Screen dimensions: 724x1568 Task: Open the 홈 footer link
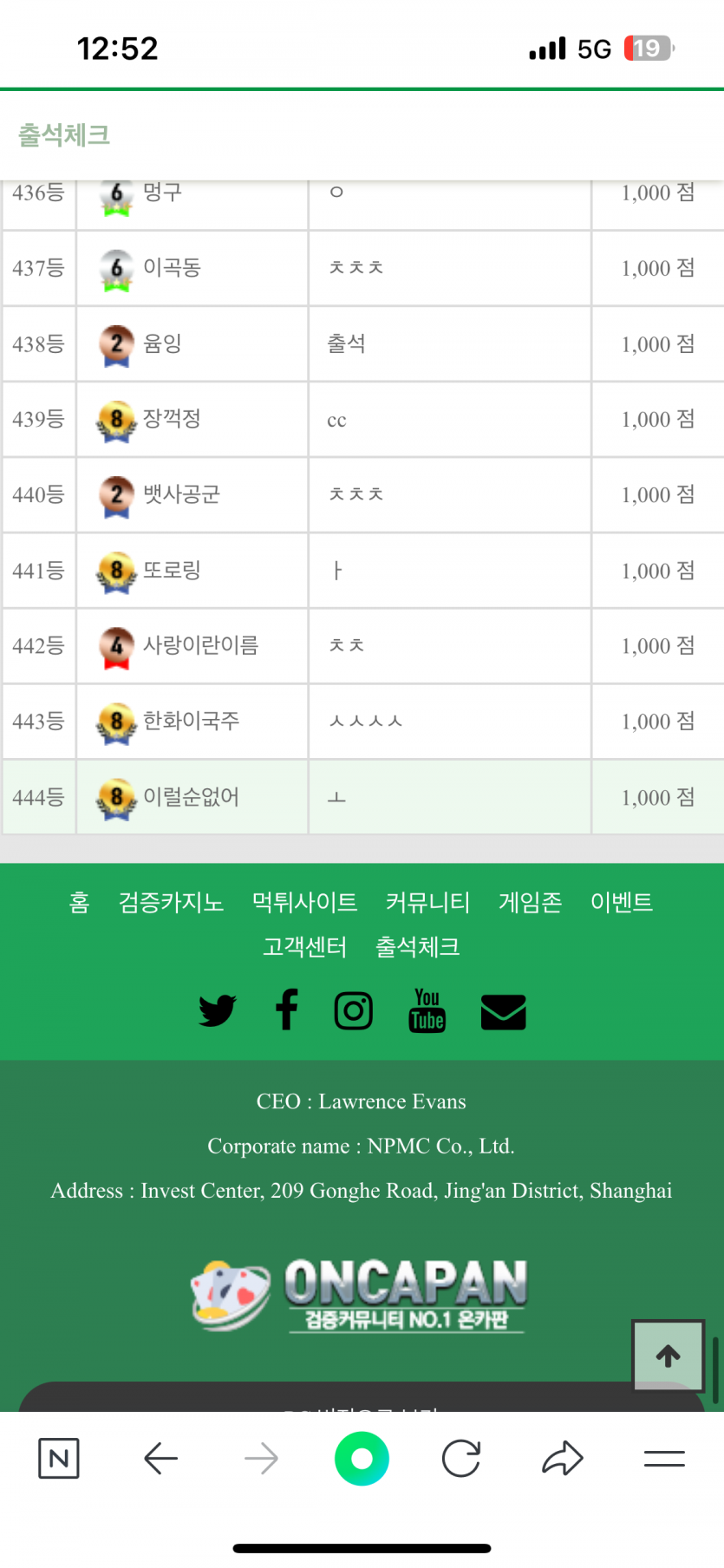point(79,903)
